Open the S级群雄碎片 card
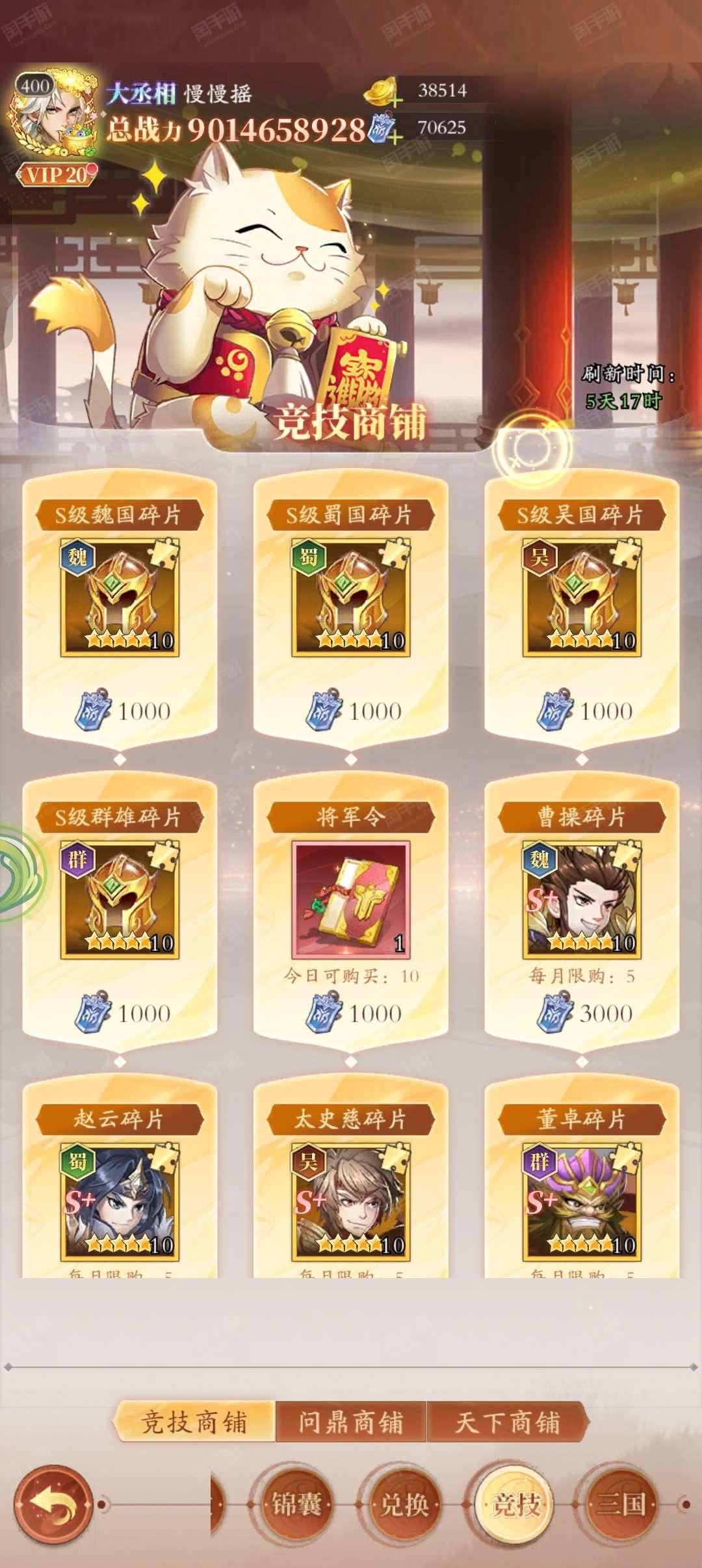Image resolution: width=702 pixels, height=1568 pixels. [120, 910]
